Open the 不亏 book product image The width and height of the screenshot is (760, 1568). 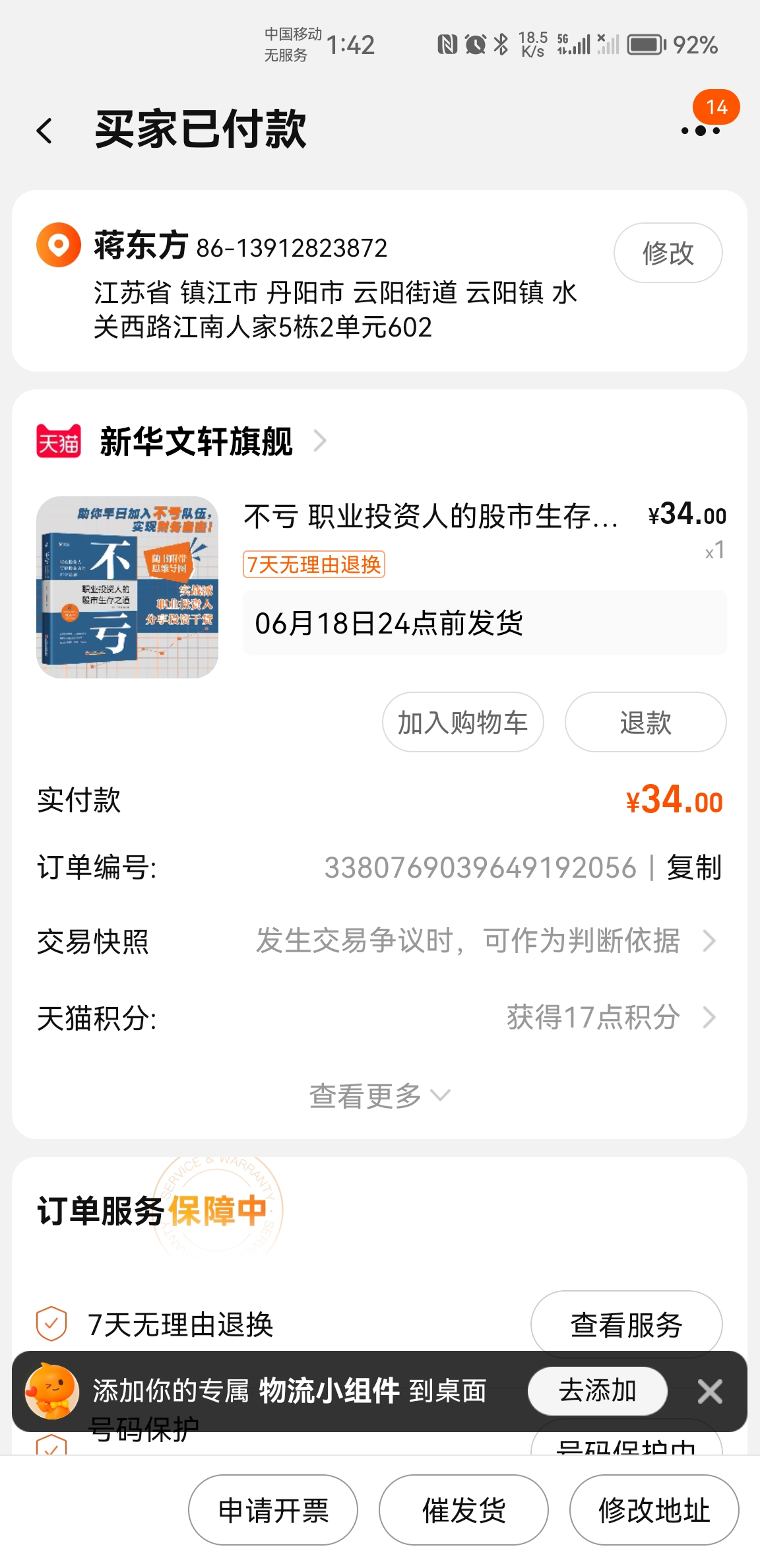point(127,587)
